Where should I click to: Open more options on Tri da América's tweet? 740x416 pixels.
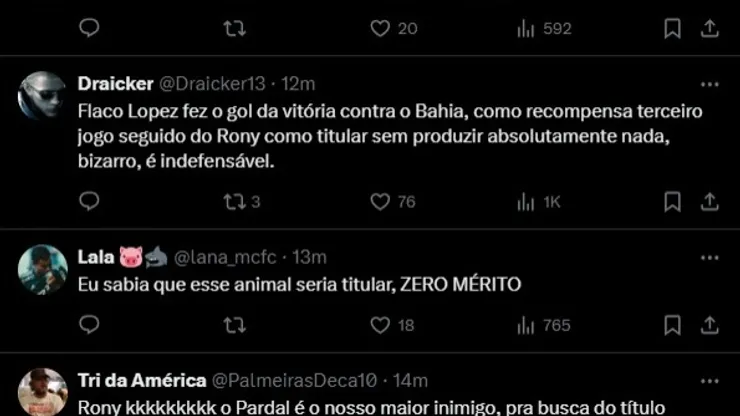tap(710, 381)
